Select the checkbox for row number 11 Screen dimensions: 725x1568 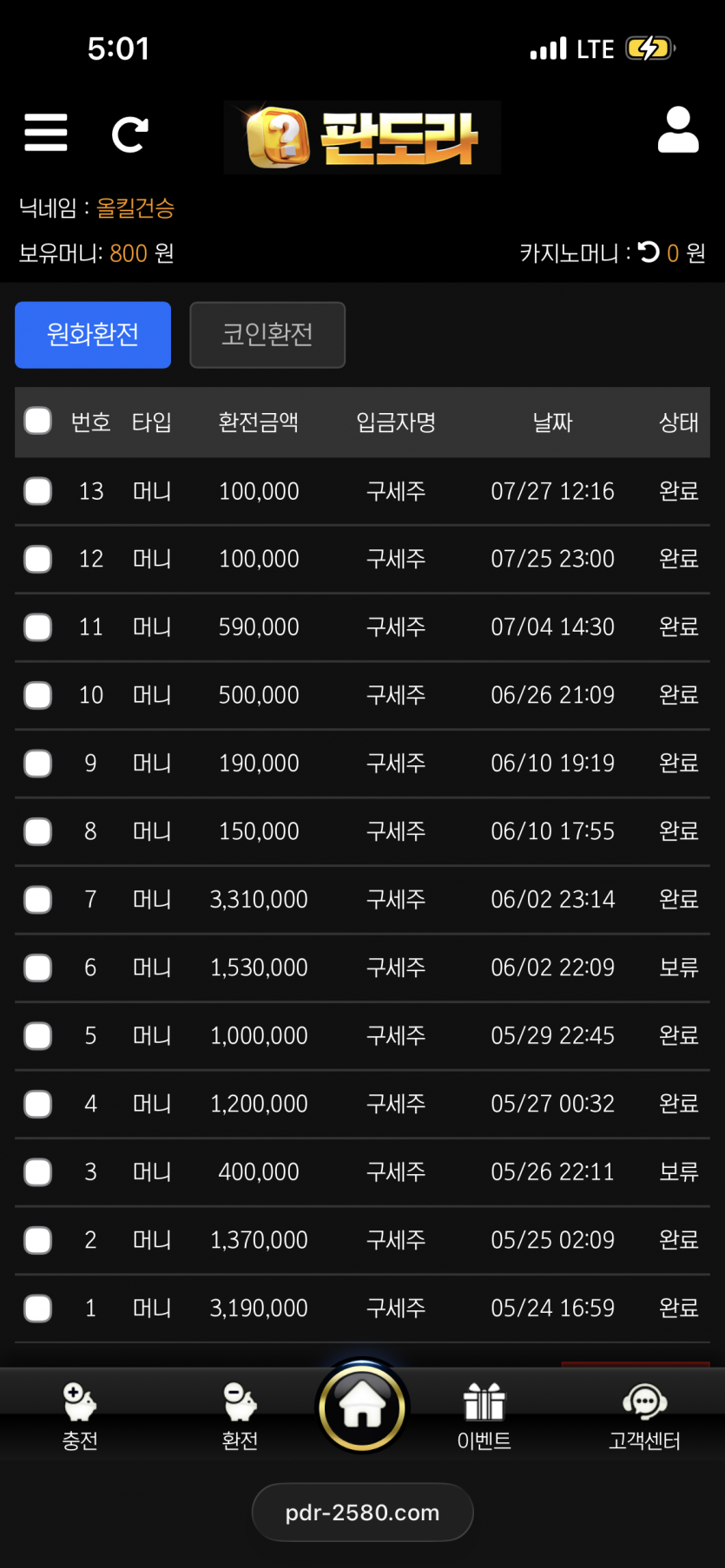38,627
